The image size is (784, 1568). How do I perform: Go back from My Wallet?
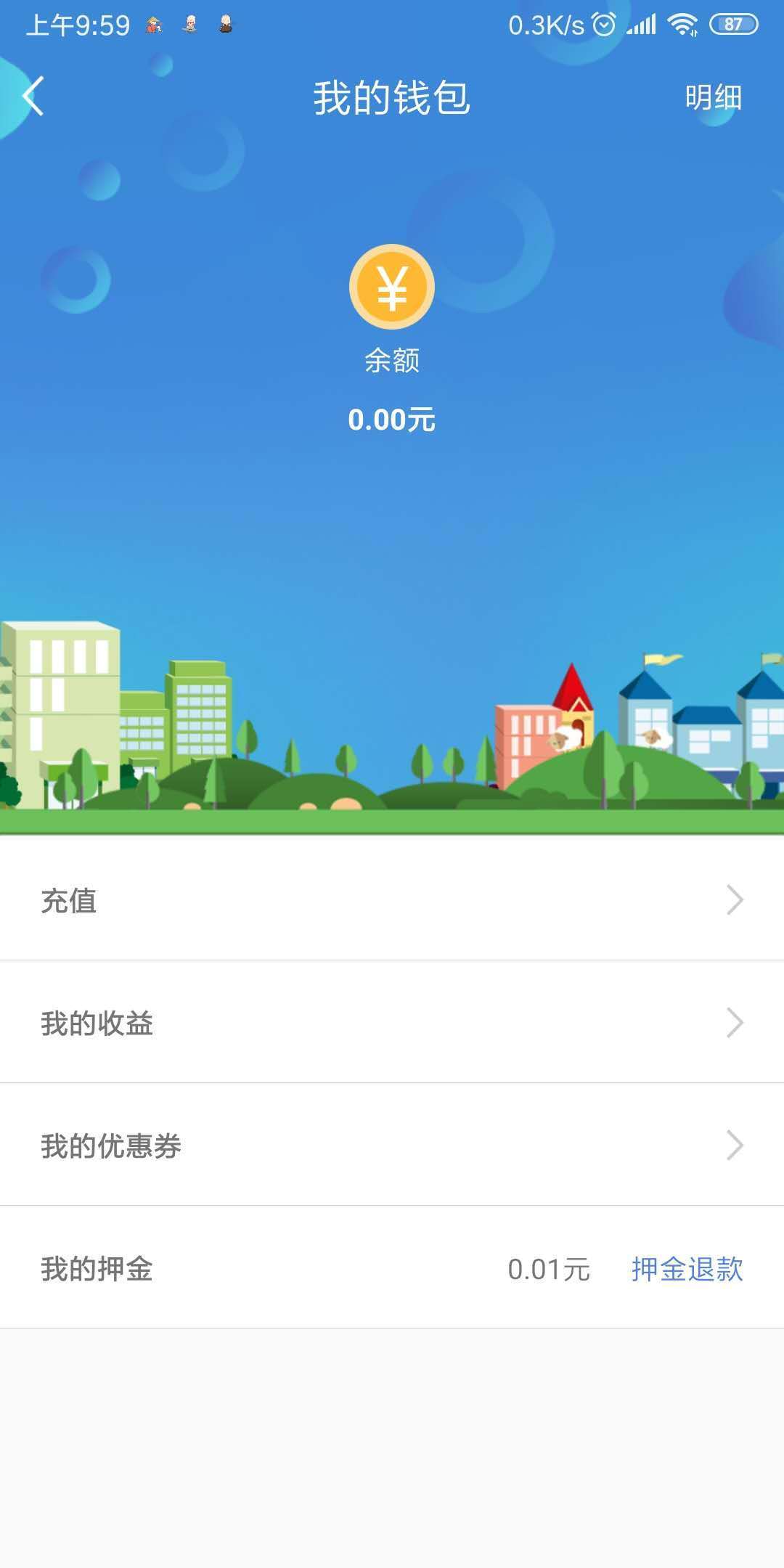click(33, 97)
